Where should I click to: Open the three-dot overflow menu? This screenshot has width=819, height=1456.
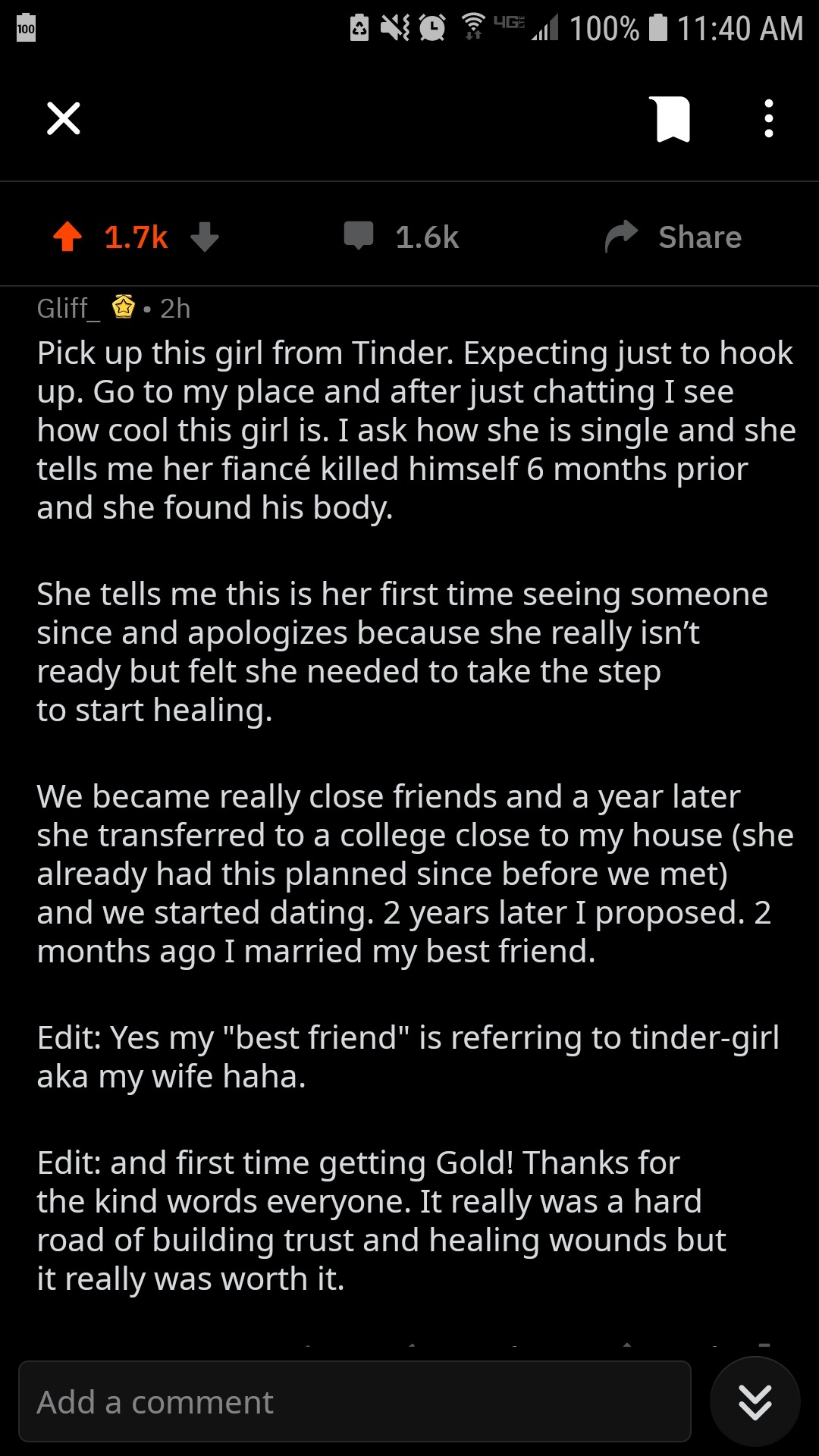click(x=768, y=119)
